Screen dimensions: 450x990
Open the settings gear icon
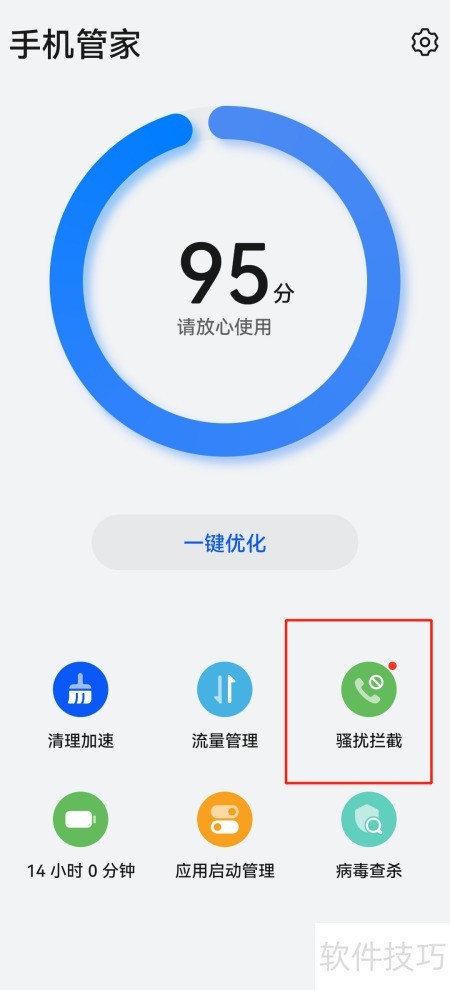coord(425,42)
